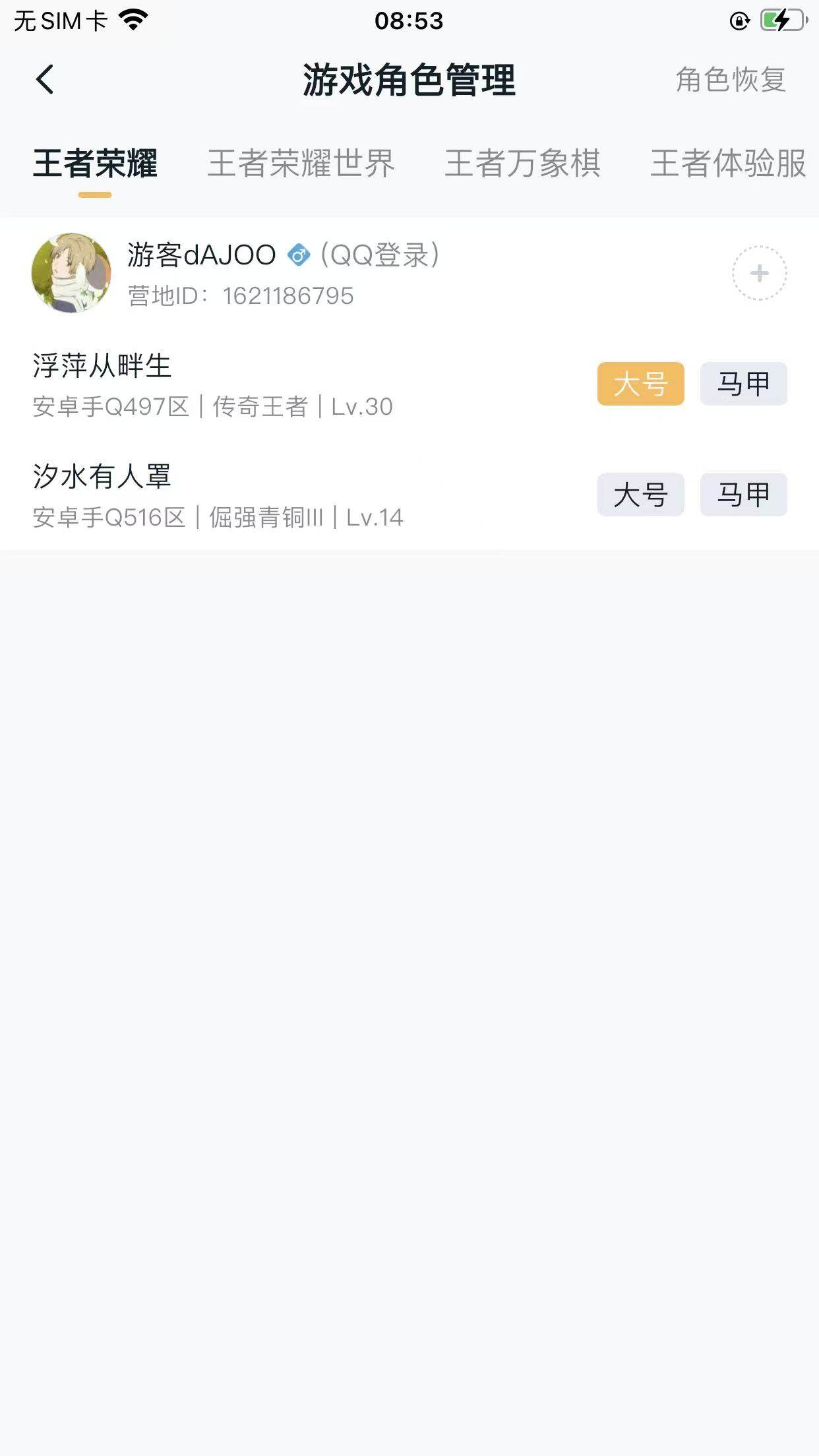Tap the nickname 游客dAJOO
The width and height of the screenshot is (819, 1456).
(x=201, y=255)
